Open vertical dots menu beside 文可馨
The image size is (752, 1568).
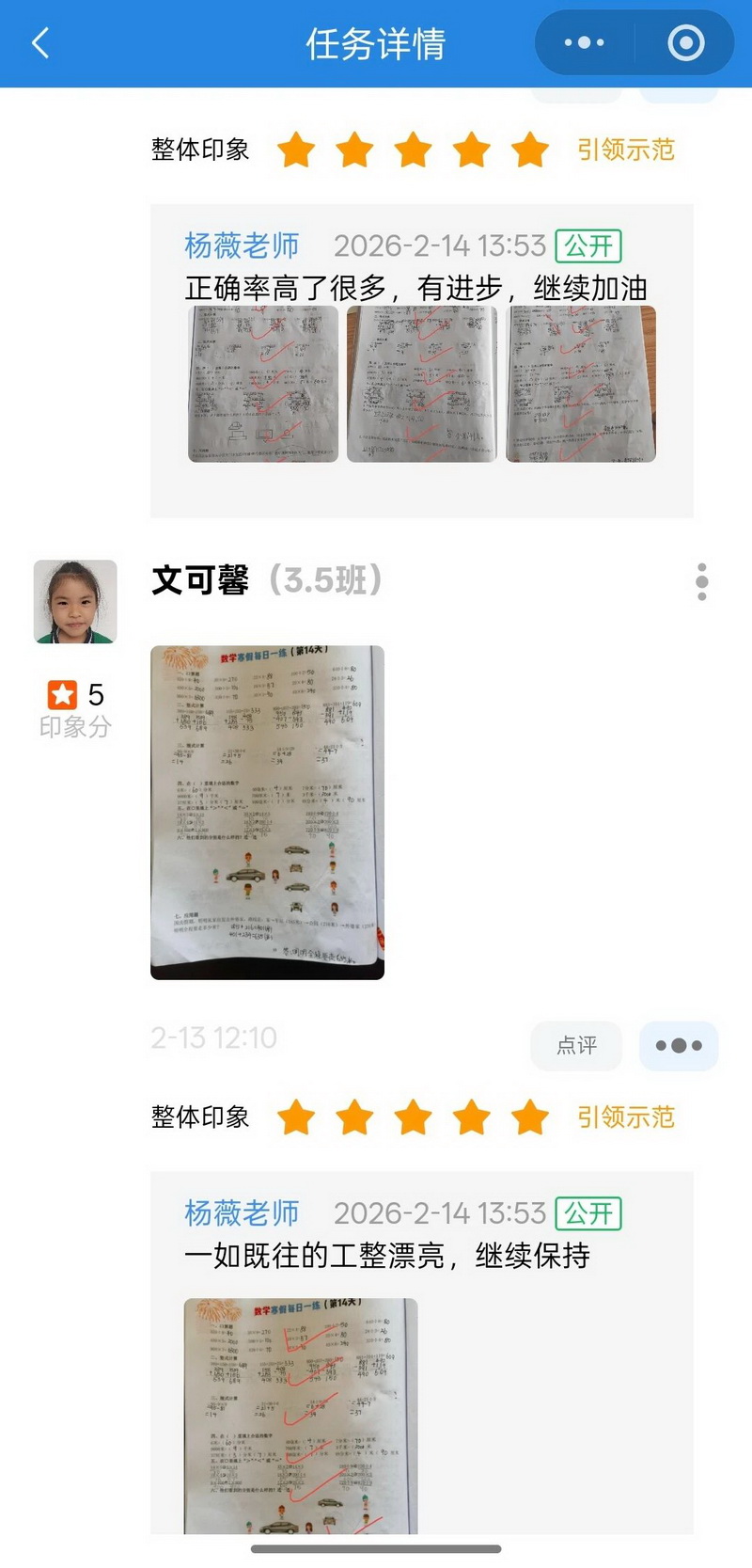pyautogui.click(x=701, y=582)
